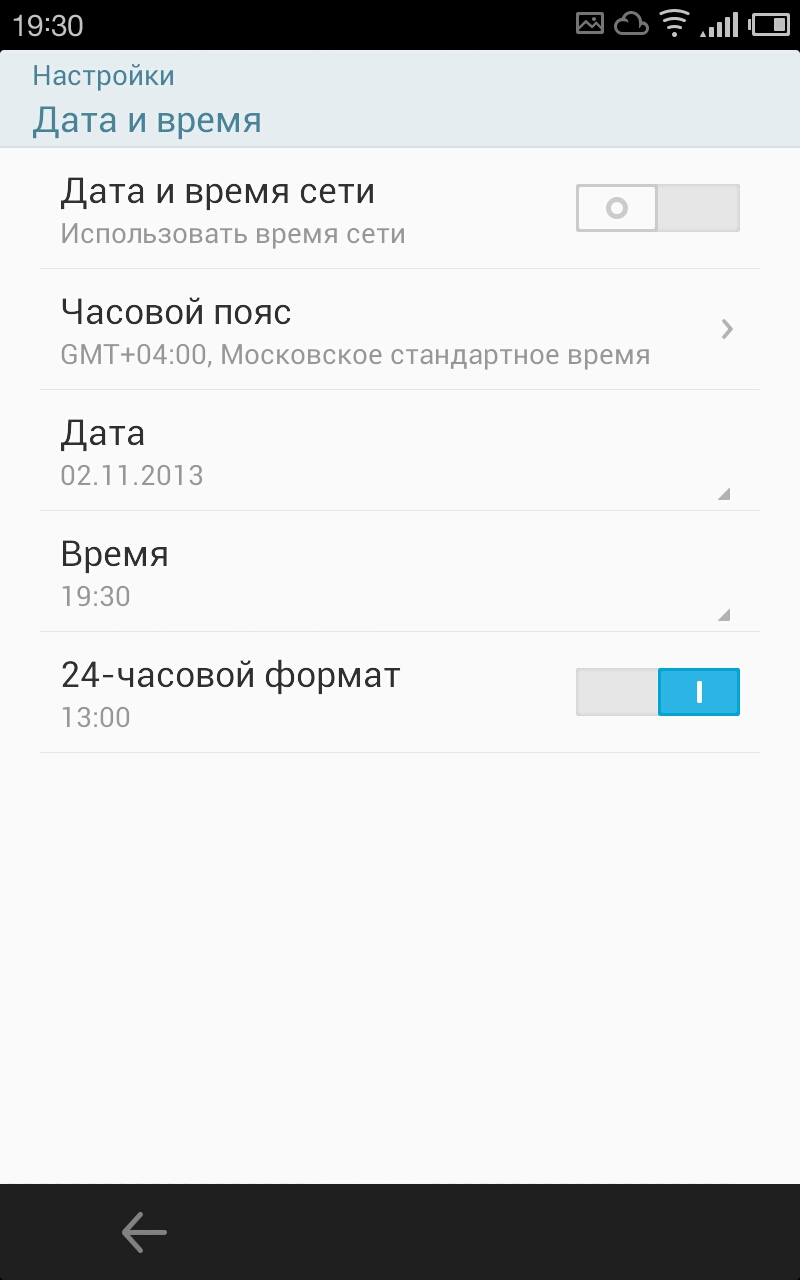Viewport: 800px width, 1280px height.
Task: Disable the 24-часовой формат switch
Action: coord(657,692)
